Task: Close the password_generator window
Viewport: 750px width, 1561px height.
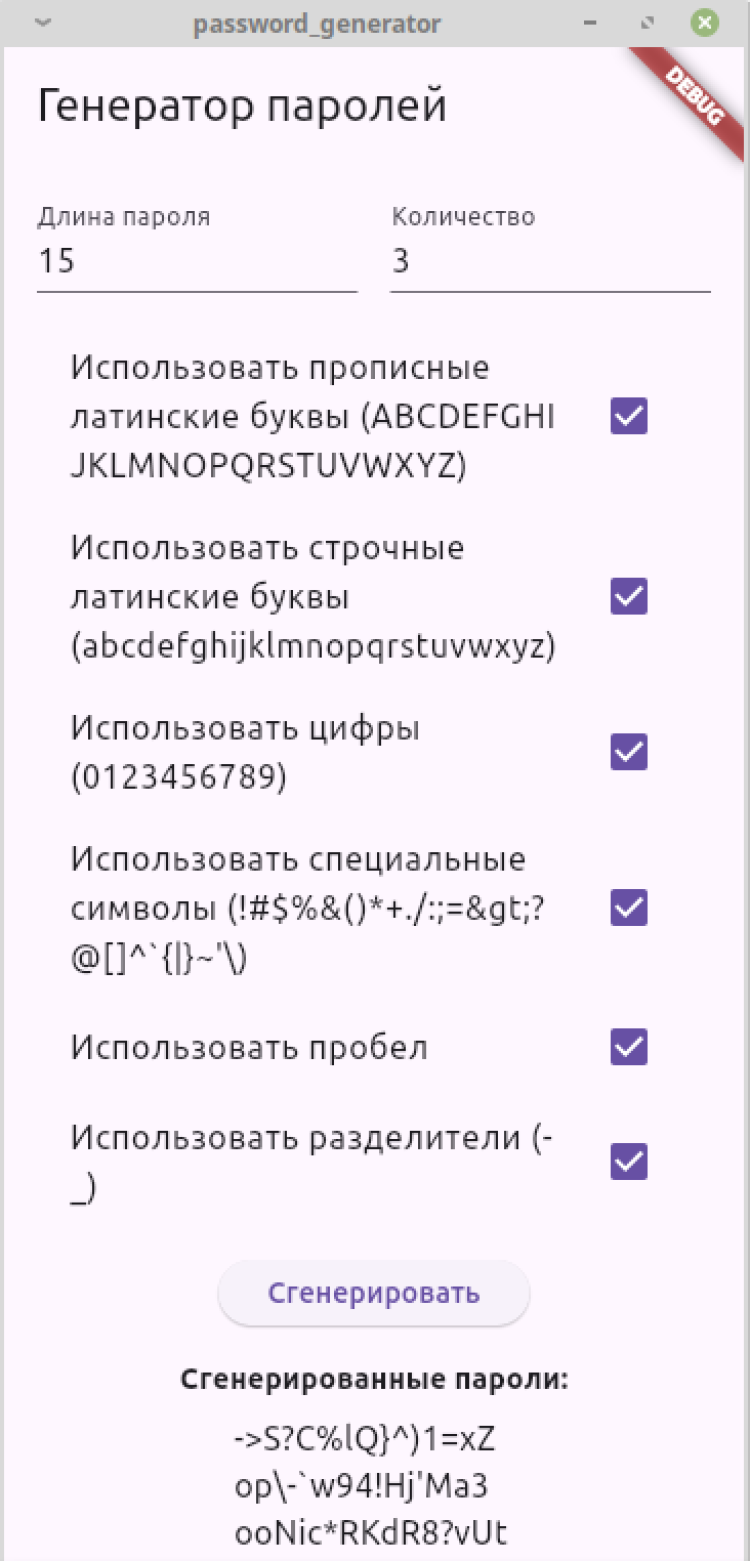Action: (x=706, y=23)
